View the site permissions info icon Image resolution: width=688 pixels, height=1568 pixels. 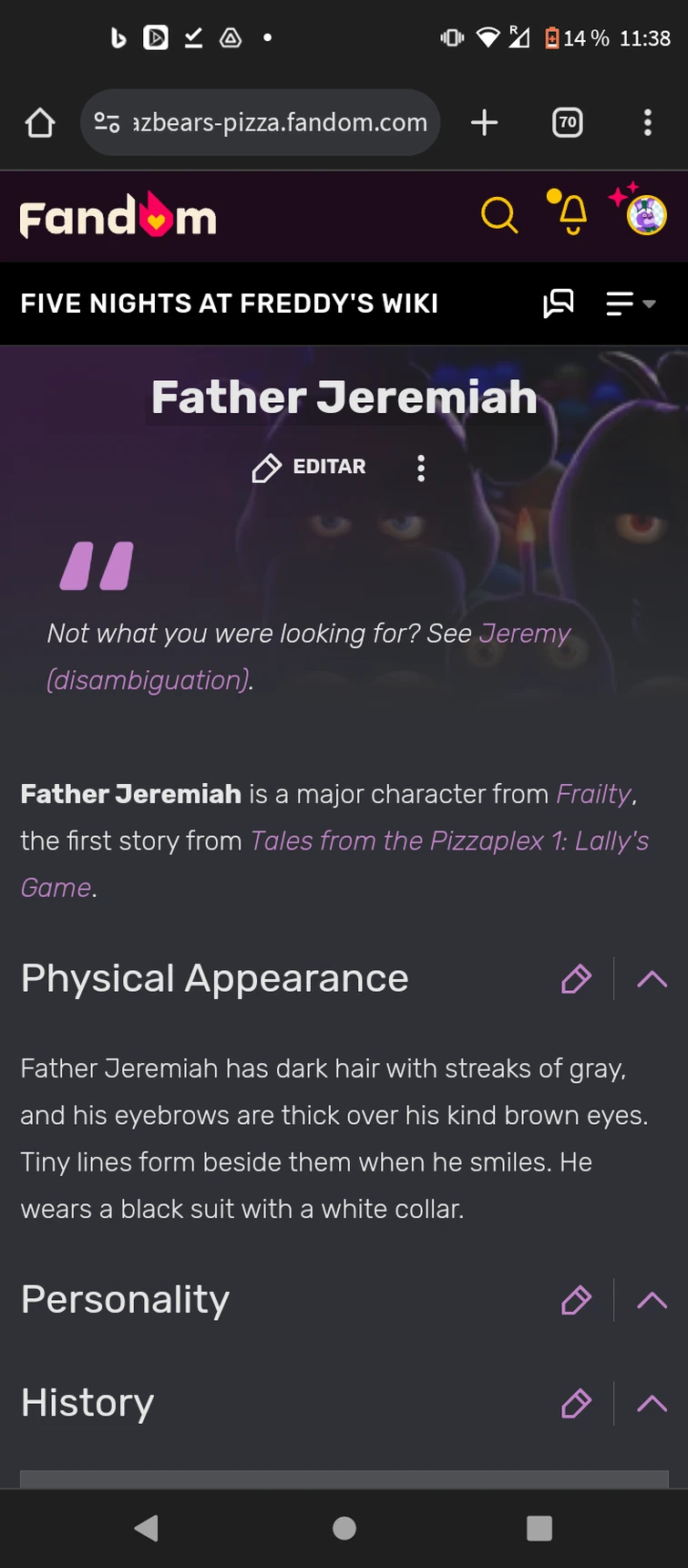click(x=108, y=122)
